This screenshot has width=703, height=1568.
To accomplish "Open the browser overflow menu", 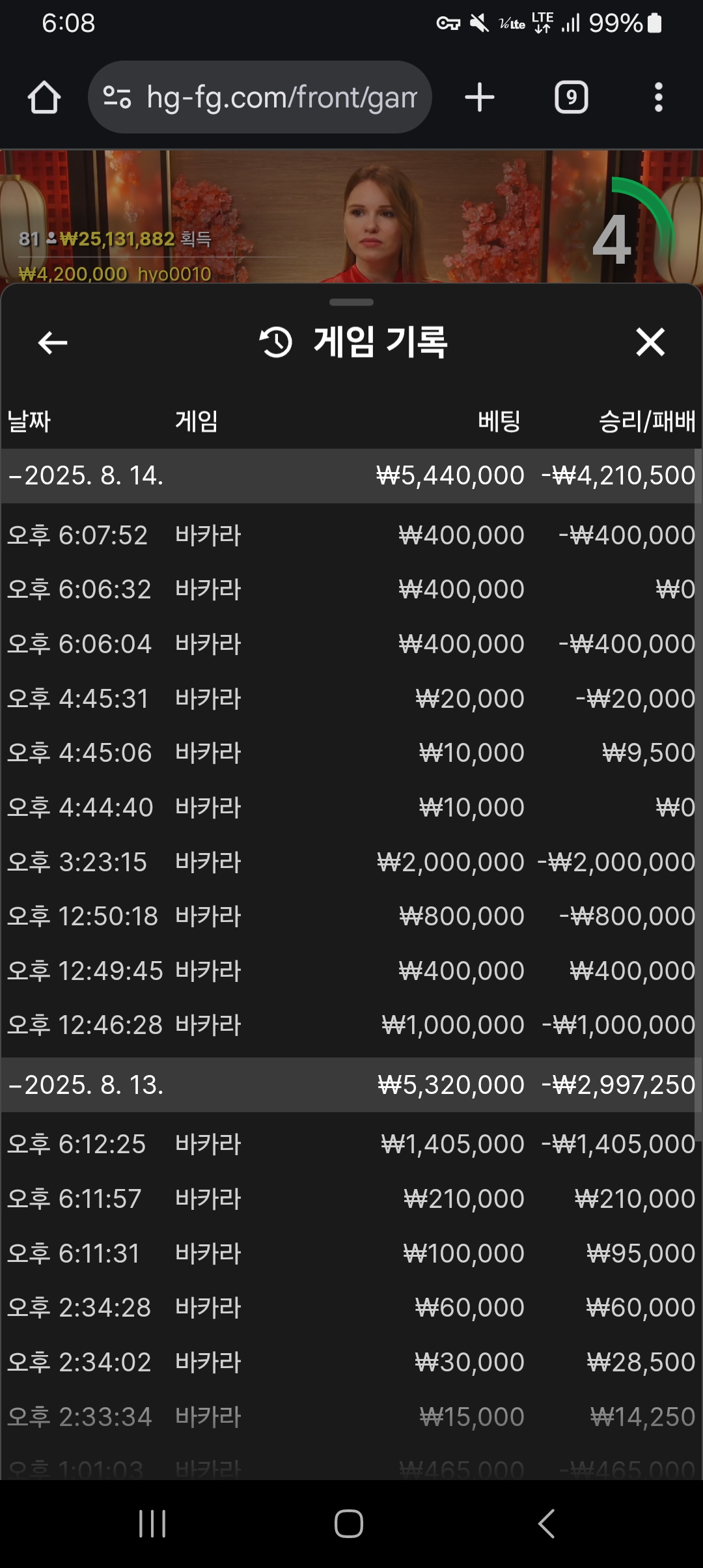I will point(659,98).
